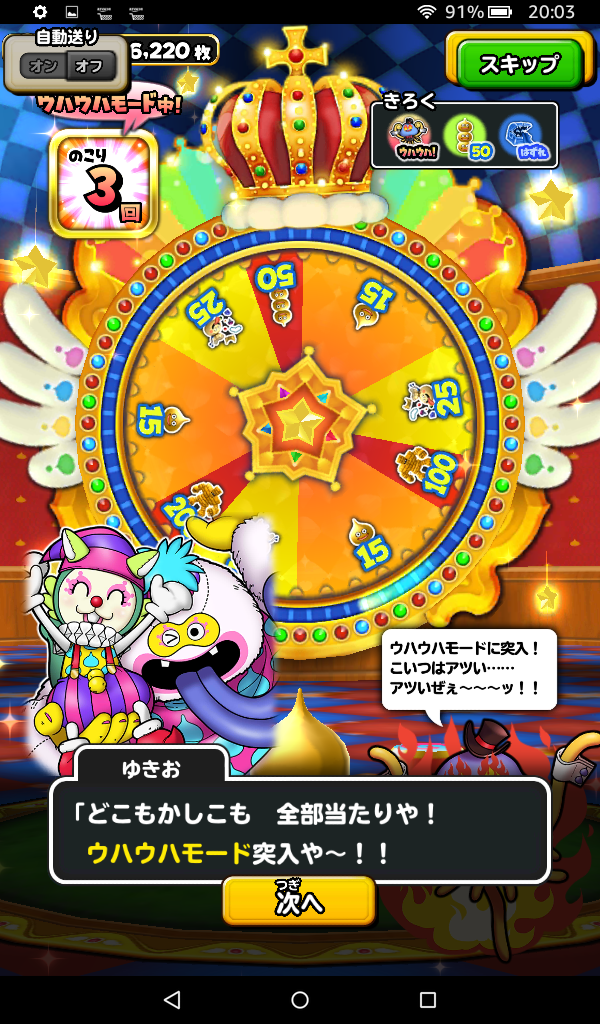Turn auto-advance オン
Image resolution: width=600 pixels, height=1024 pixels.
point(43,67)
